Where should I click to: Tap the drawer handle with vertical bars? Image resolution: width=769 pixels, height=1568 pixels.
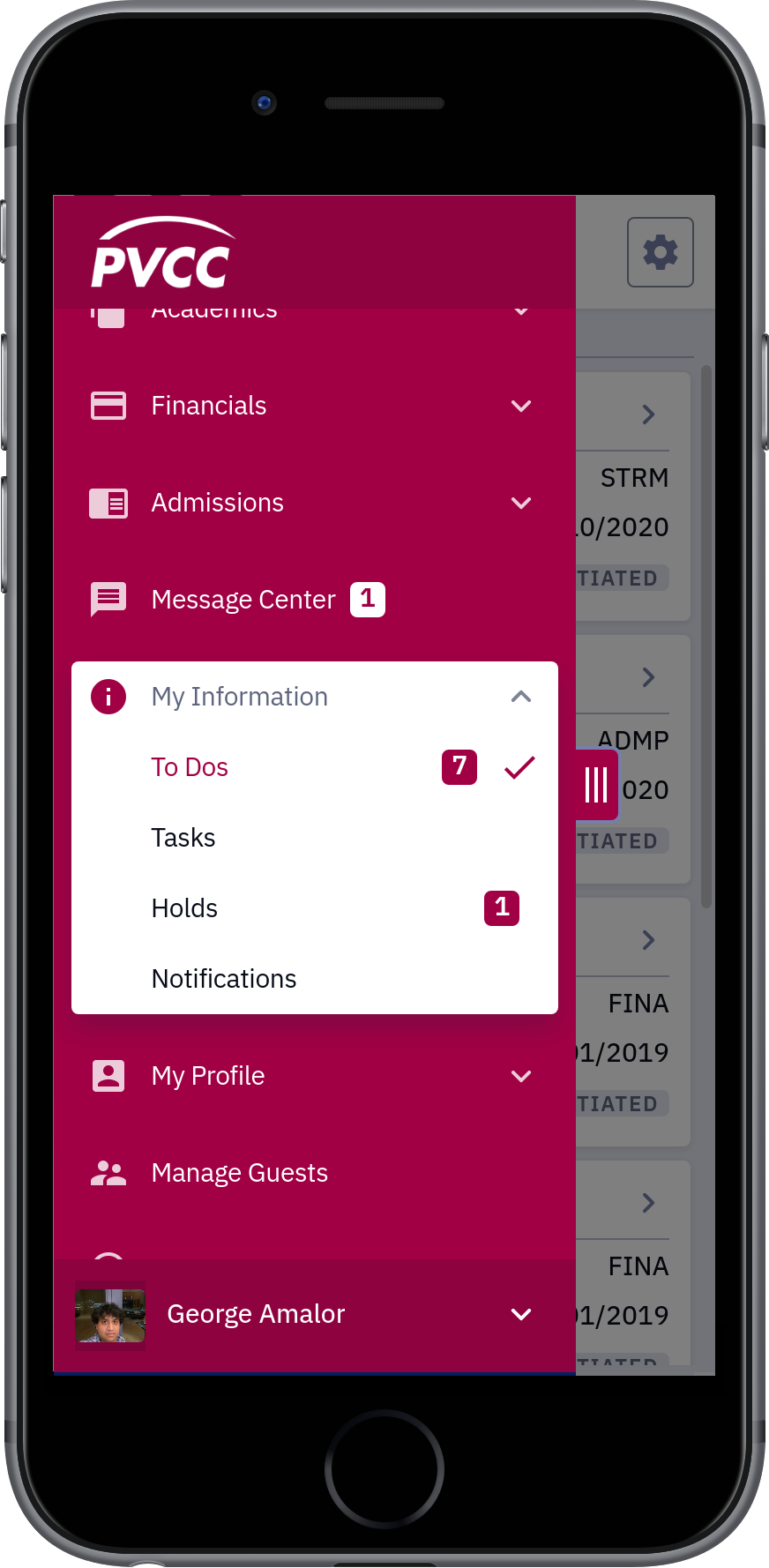click(x=597, y=785)
